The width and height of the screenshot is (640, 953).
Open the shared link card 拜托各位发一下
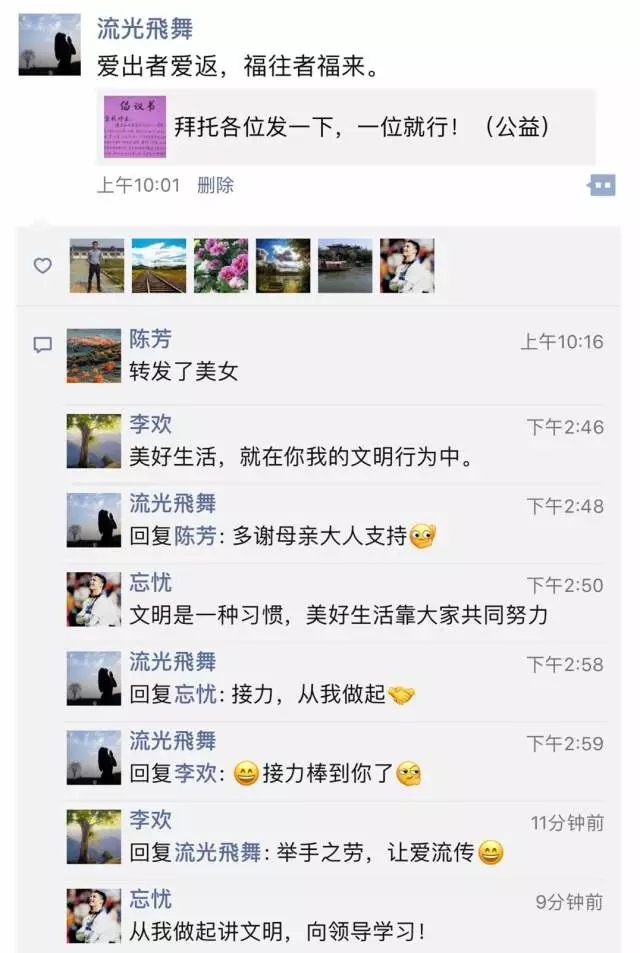tap(345, 127)
